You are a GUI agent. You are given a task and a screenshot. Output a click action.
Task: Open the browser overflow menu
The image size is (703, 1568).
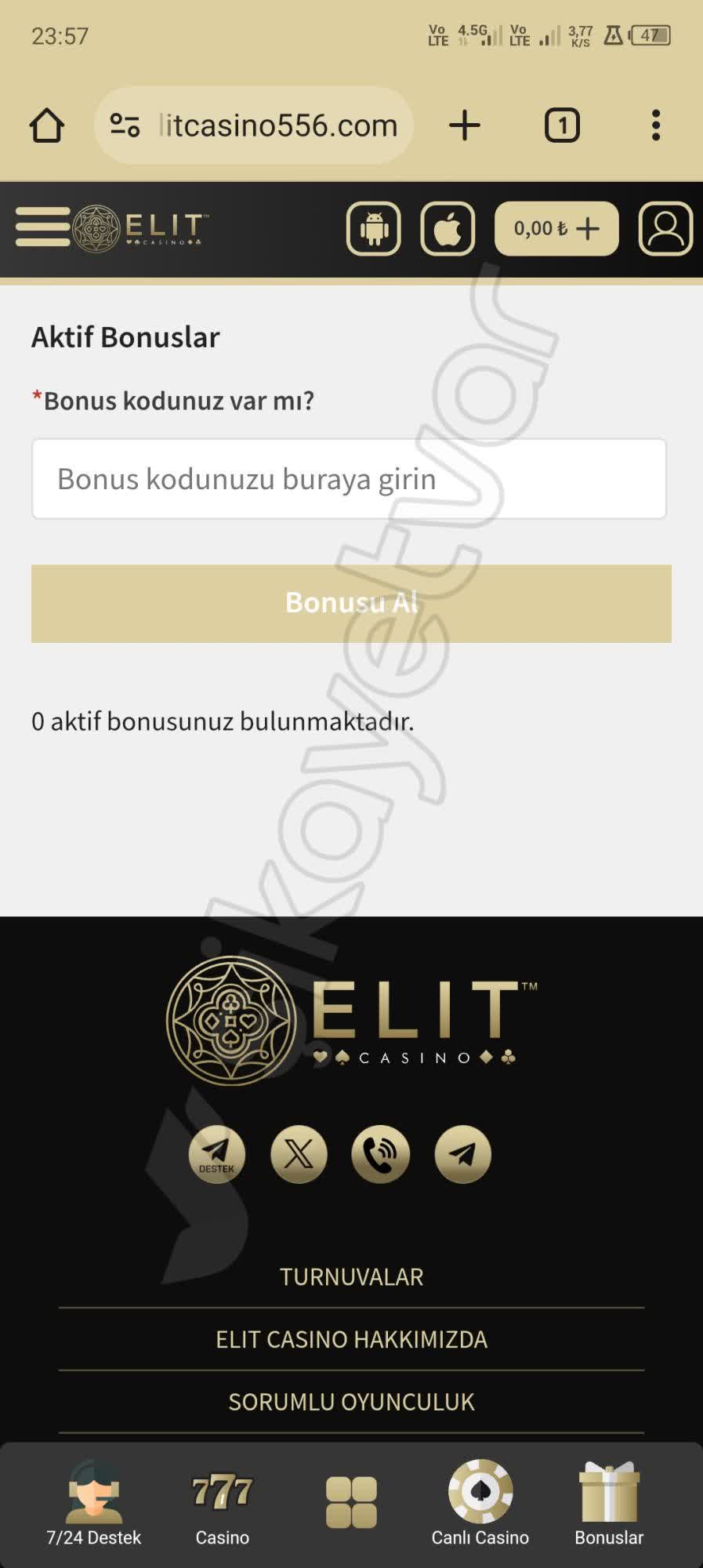coord(656,125)
